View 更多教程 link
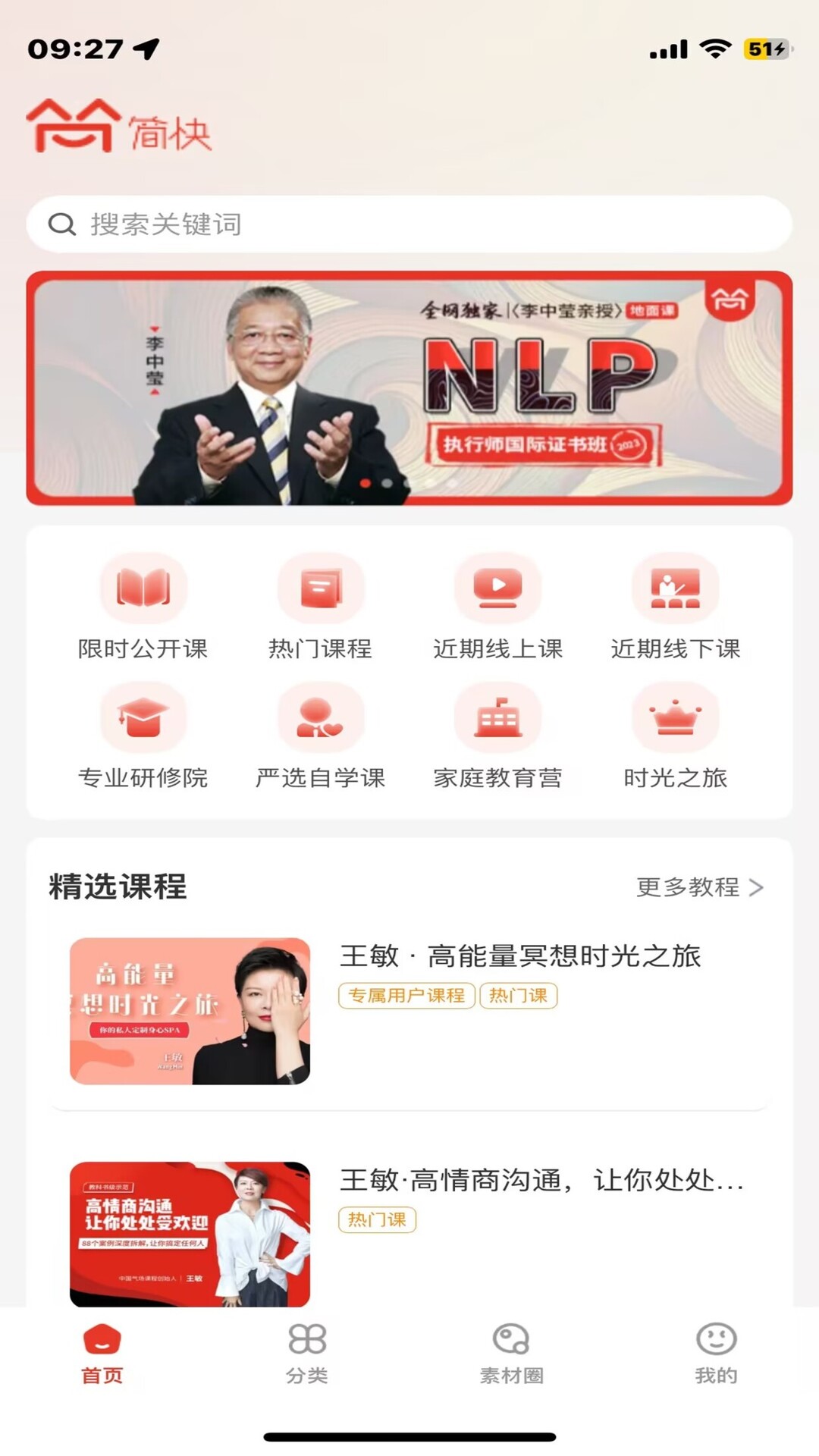The image size is (819, 1456). [699, 886]
